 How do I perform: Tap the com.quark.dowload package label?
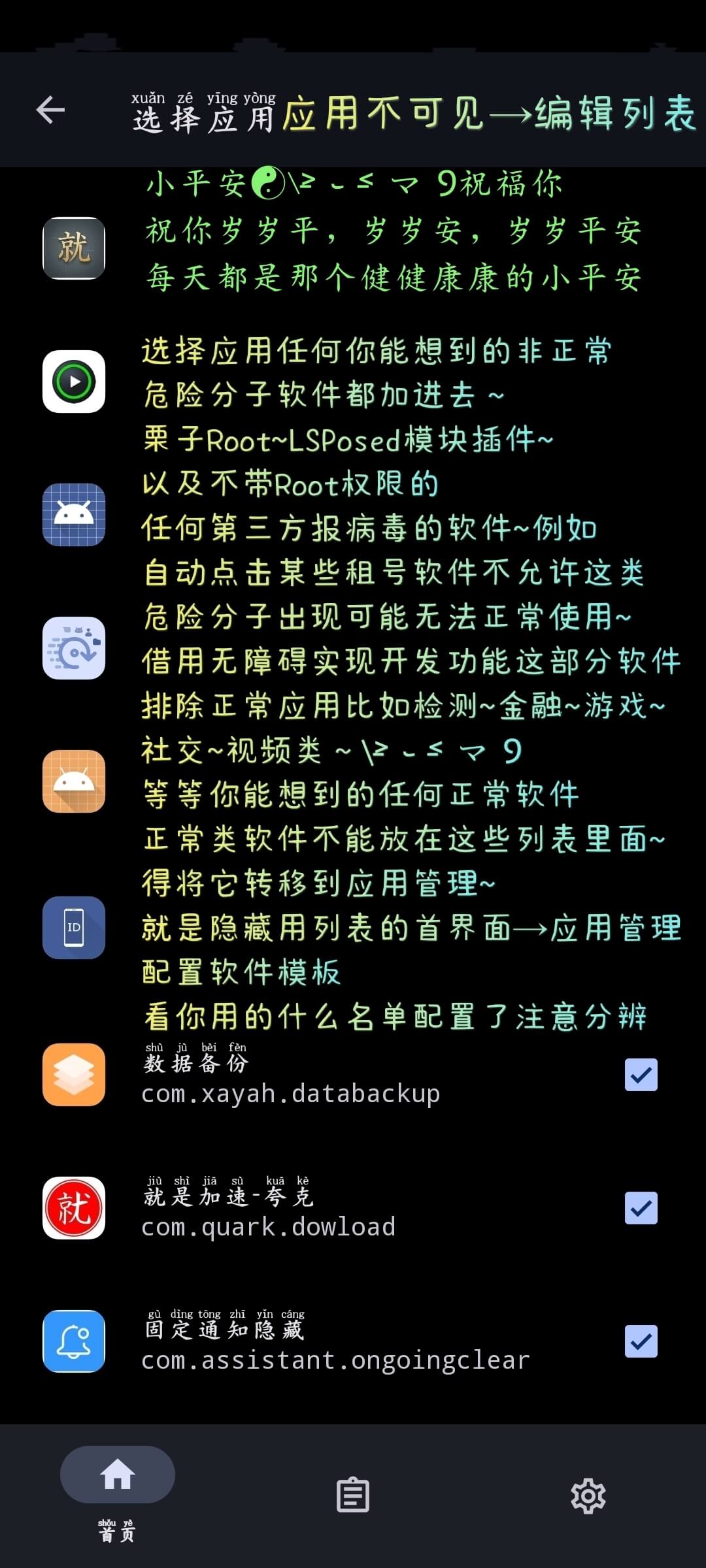pos(267,1227)
